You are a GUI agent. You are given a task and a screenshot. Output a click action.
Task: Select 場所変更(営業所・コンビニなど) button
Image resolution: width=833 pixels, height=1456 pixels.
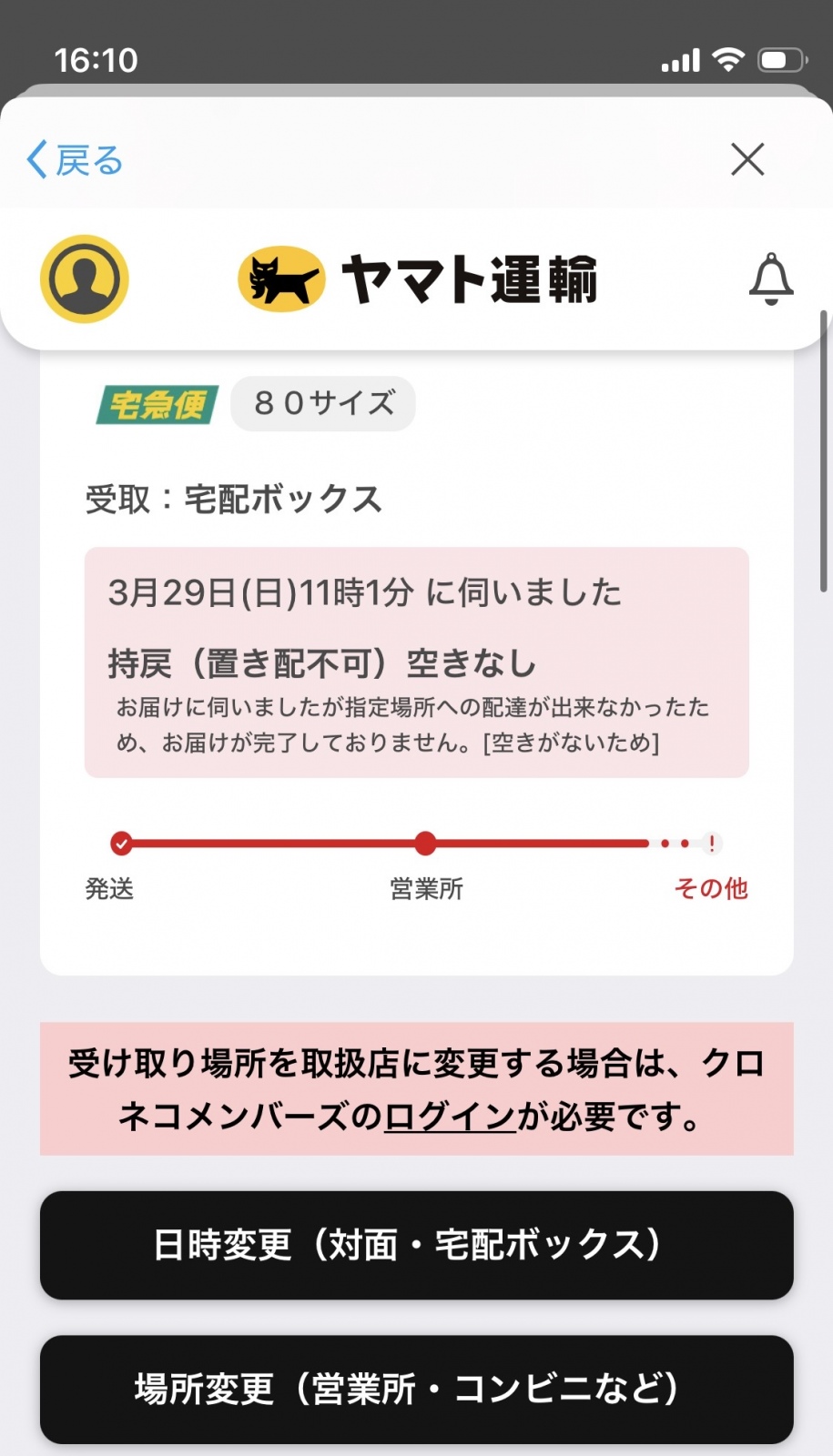tap(416, 1389)
